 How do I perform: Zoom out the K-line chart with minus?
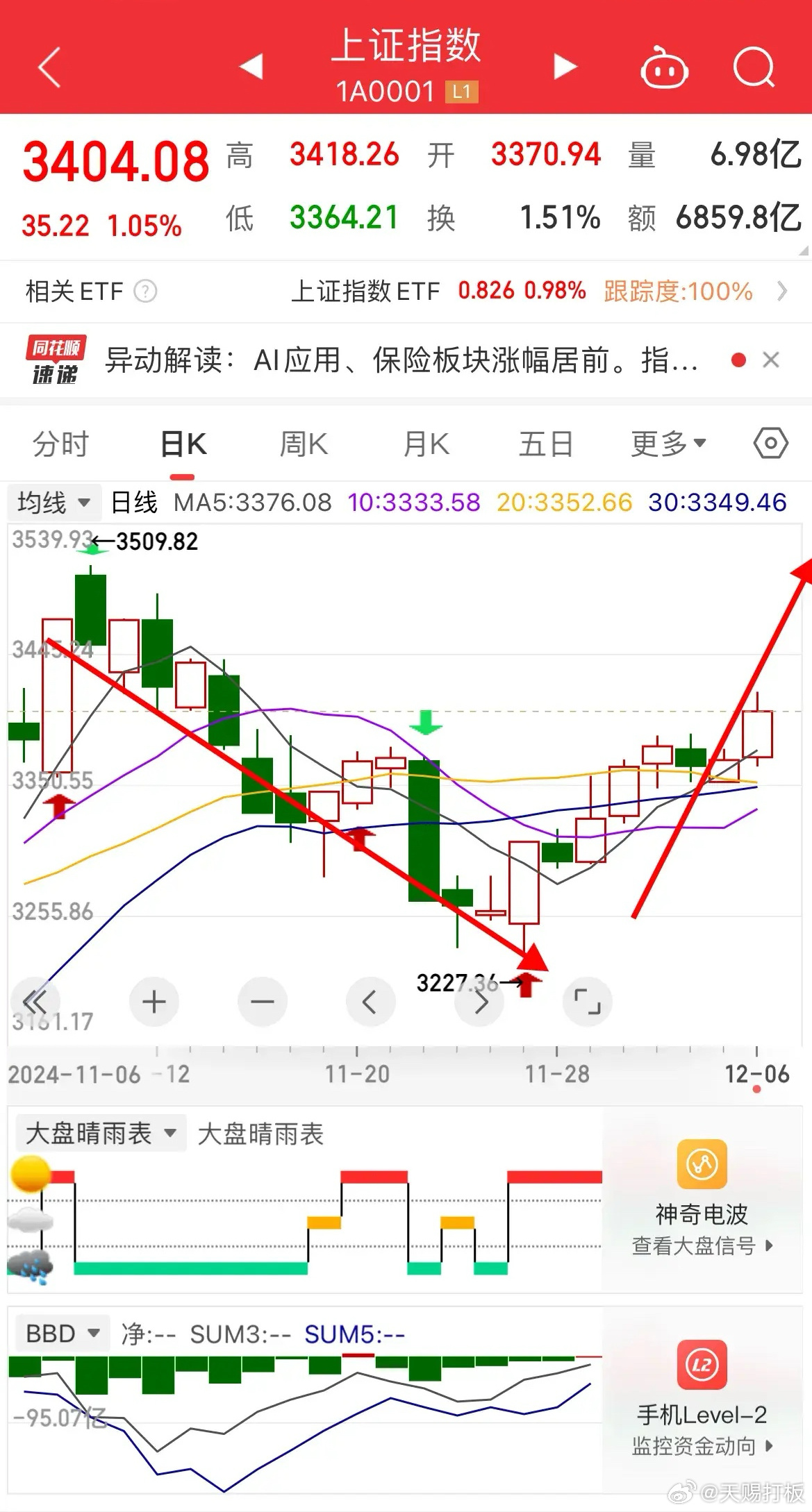point(262,1002)
